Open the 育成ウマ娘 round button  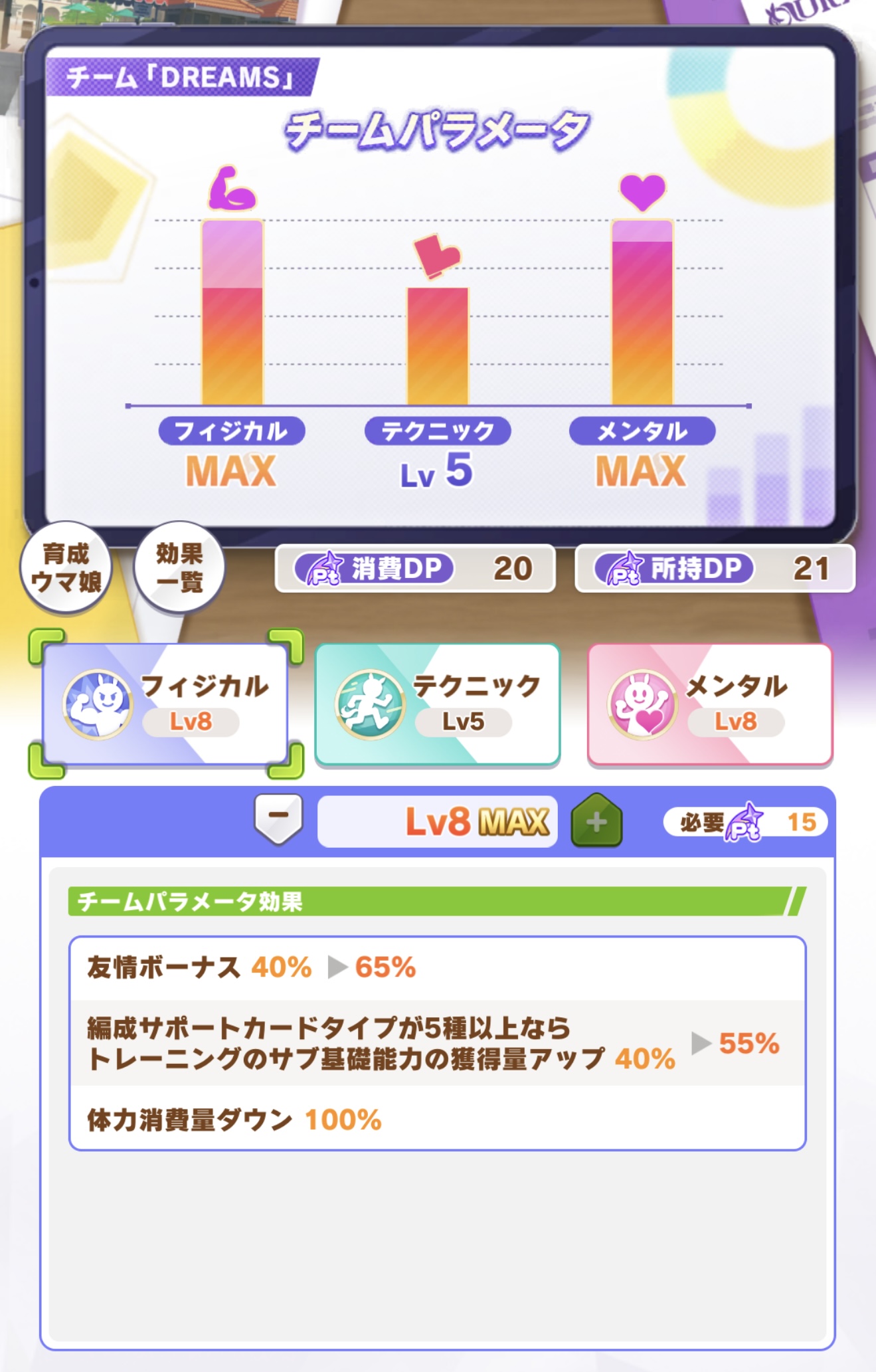pos(66,568)
